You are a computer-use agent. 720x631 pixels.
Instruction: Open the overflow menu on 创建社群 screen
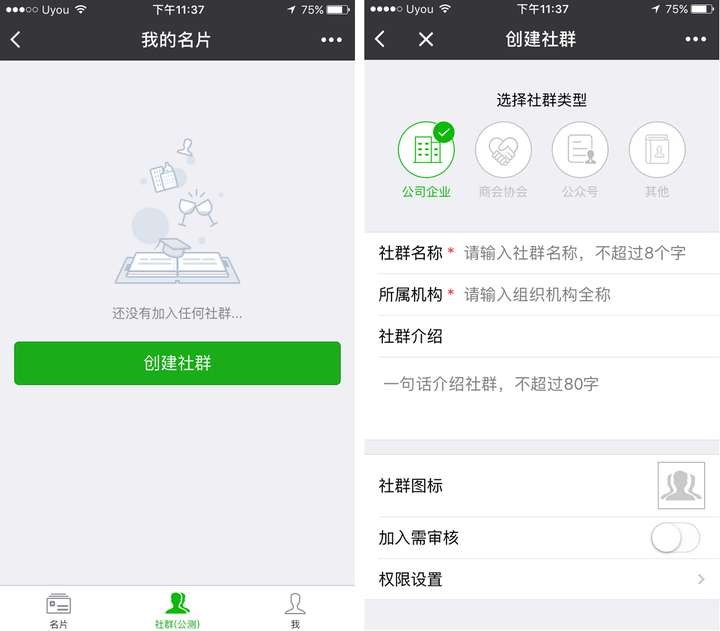(x=696, y=40)
